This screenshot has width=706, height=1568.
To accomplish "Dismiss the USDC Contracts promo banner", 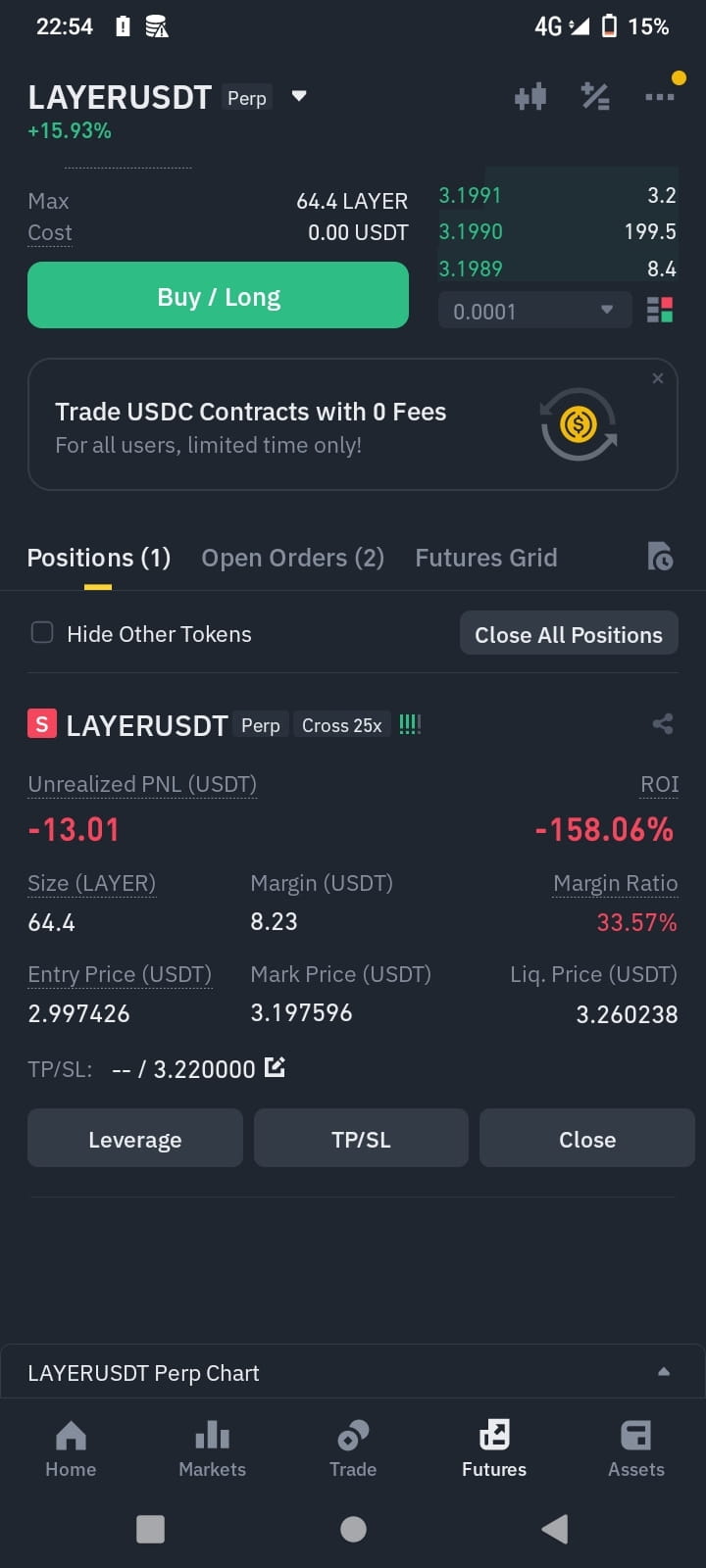I will 658,378.
